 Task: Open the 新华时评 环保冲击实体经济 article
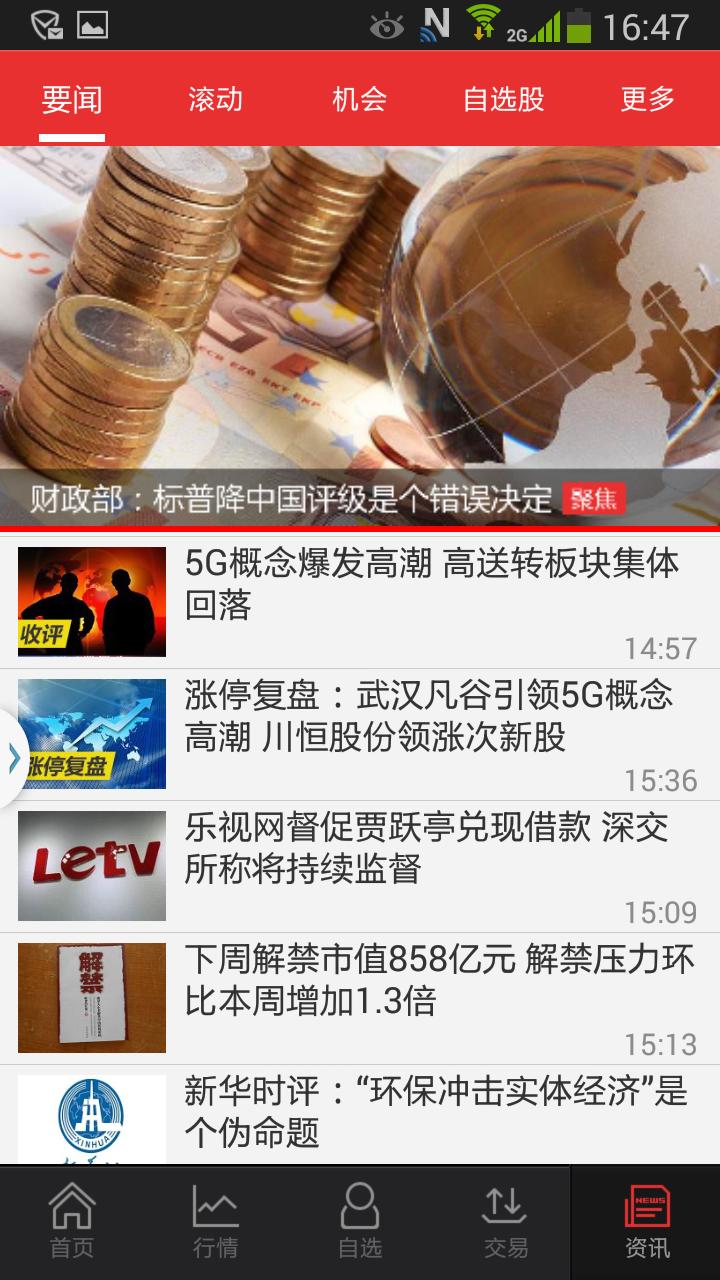pyautogui.click(x=430, y=1112)
